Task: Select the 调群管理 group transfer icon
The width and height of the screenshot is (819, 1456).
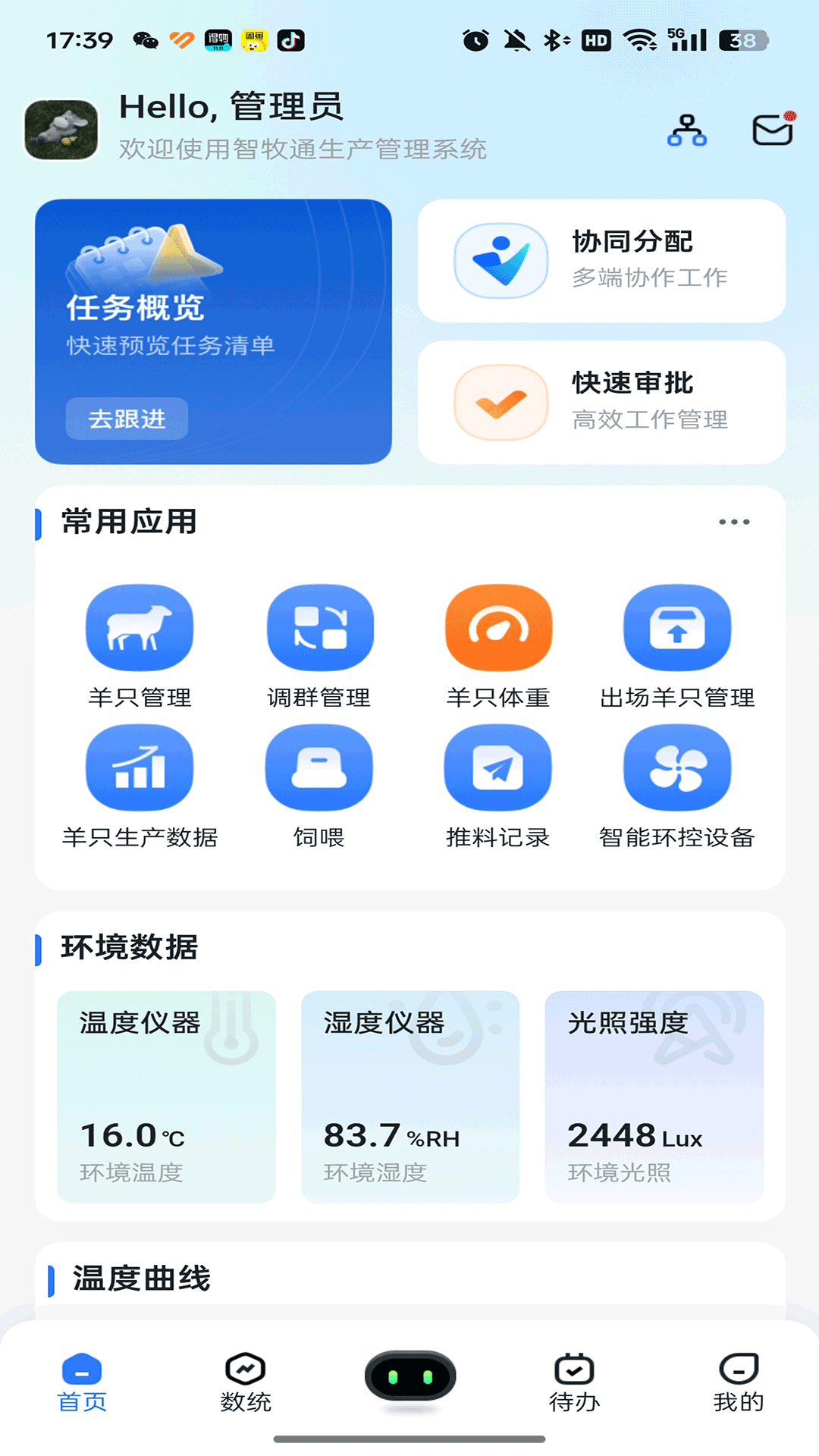Action: [x=319, y=628]
